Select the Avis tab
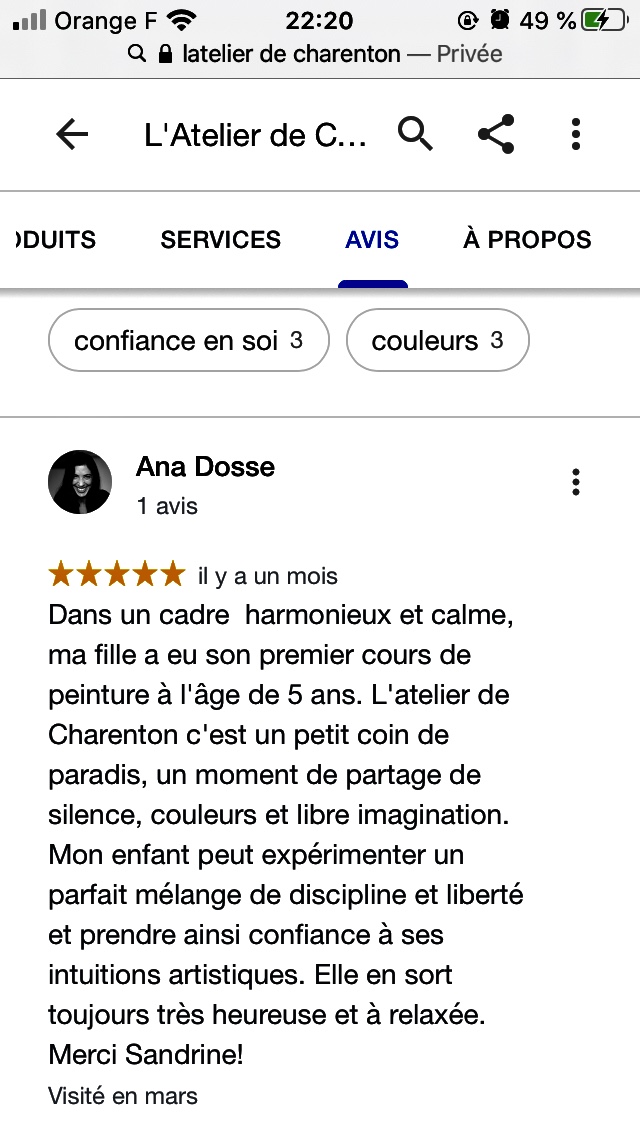Viewport: 640px width, 1136px height. pos(372,240)
